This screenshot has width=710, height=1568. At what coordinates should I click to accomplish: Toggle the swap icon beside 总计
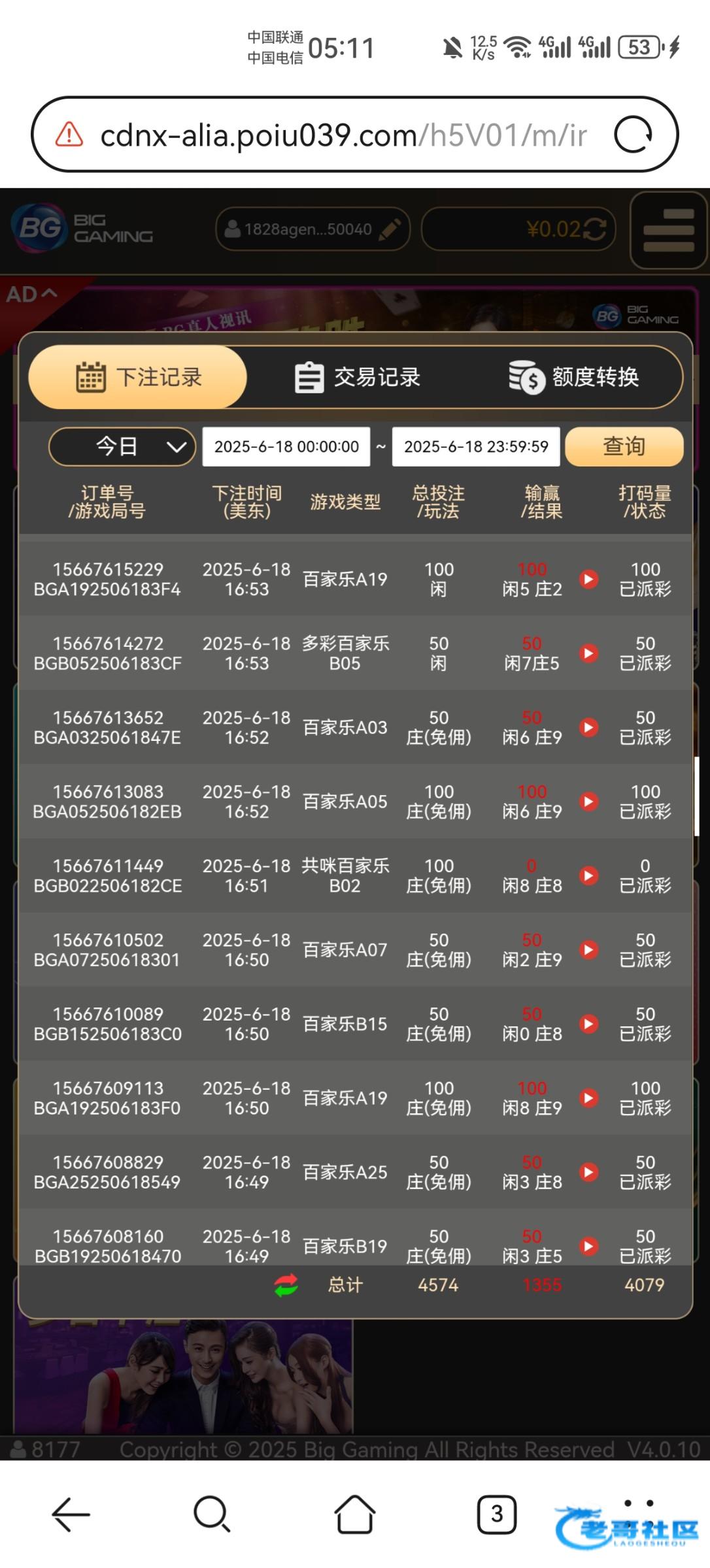286,1285
